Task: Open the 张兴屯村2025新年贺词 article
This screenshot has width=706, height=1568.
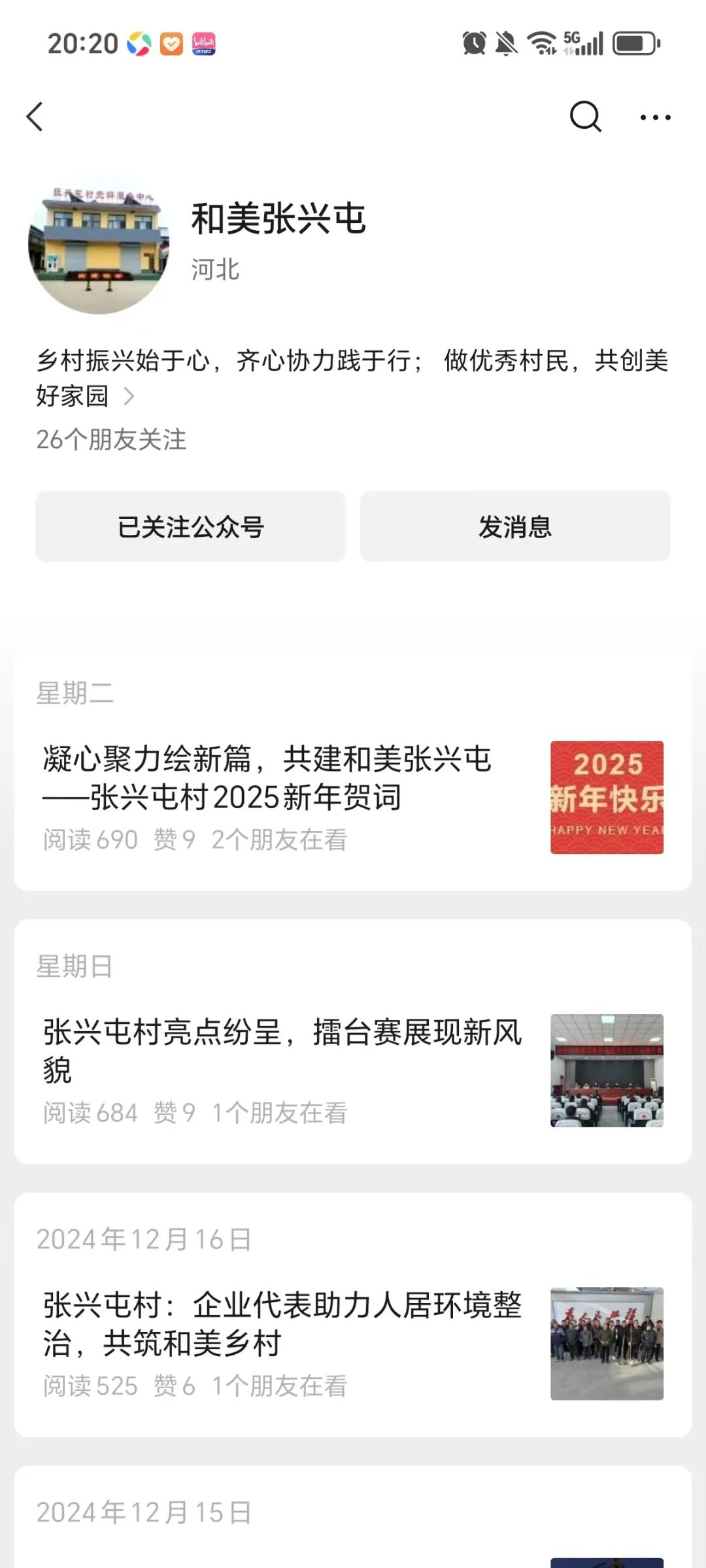Action: [268, 778]
